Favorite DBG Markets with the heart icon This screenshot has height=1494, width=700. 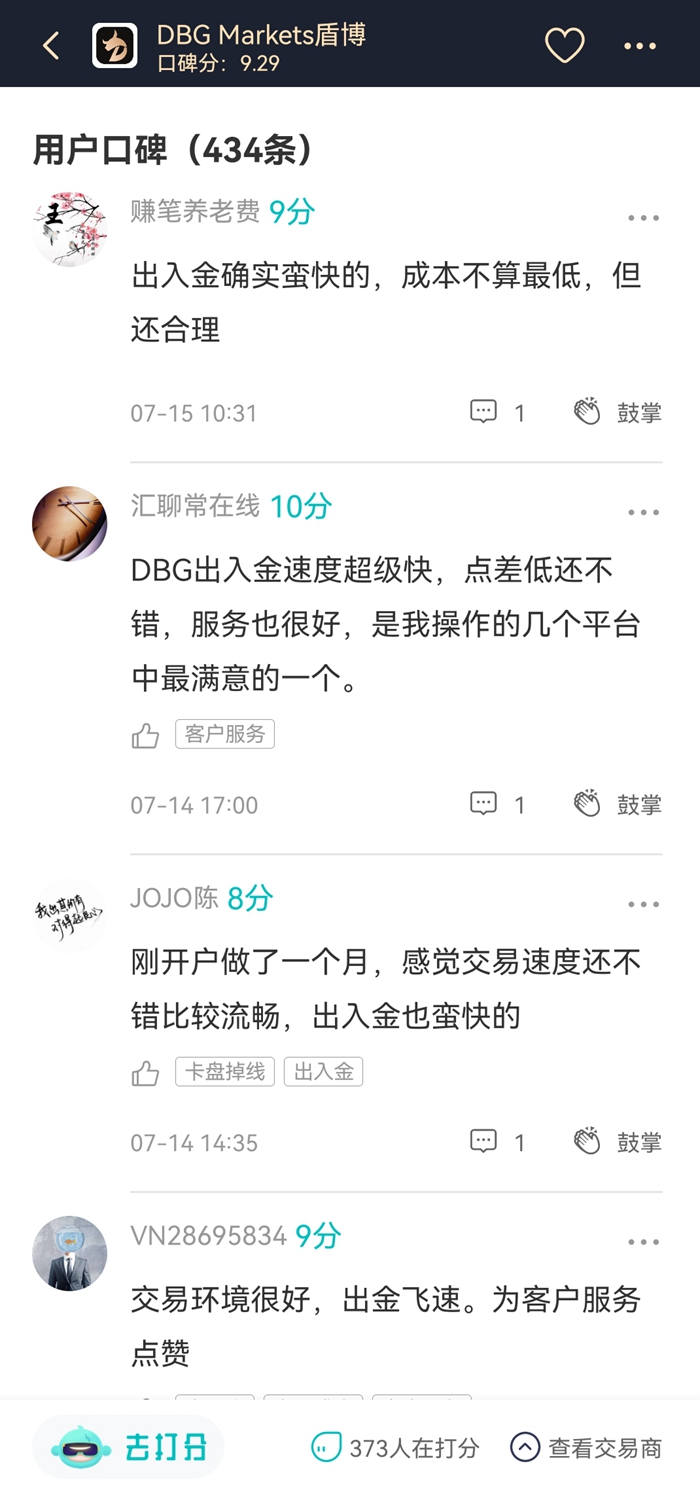click(x=564, y=45)
